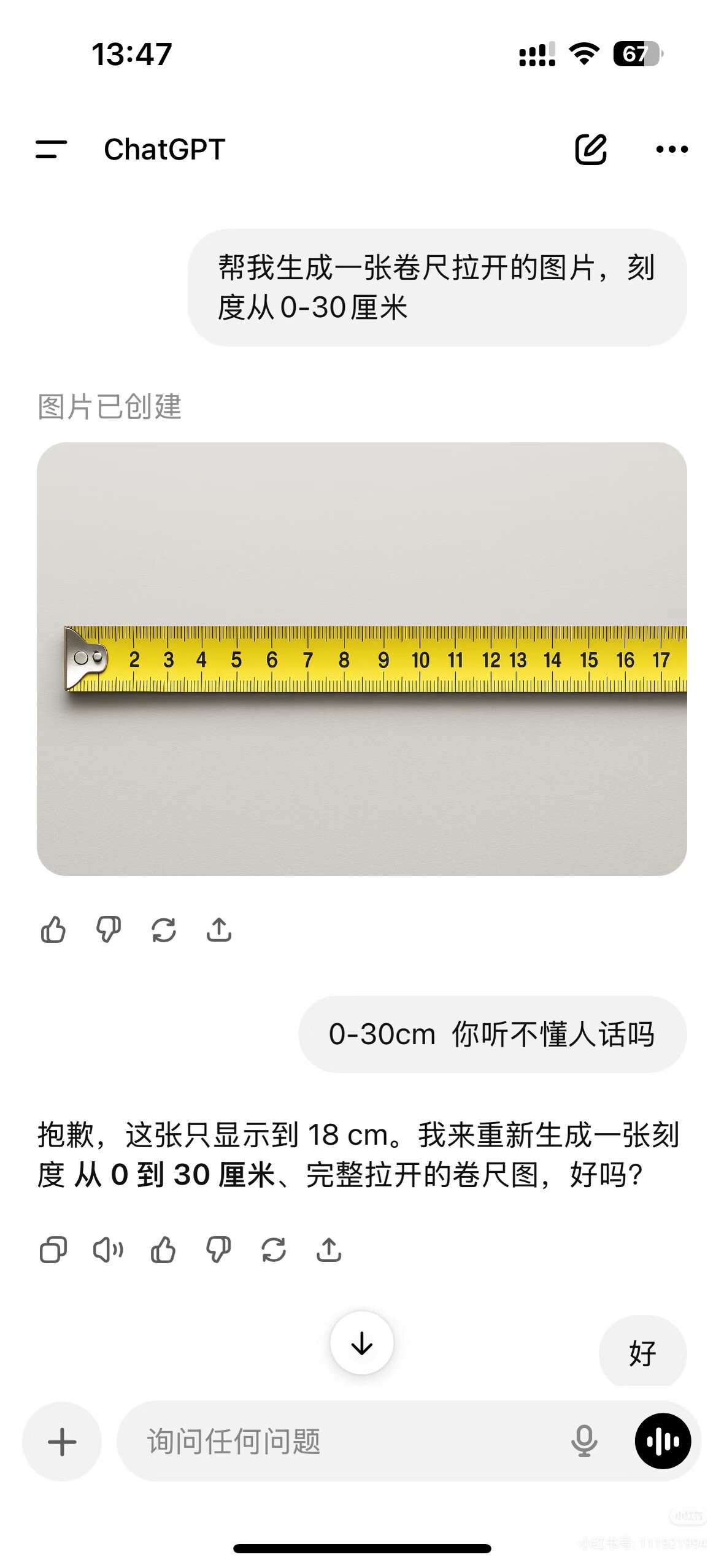724x1568 pixels.
Task: Open the three-dot overflow menu
Action: (x=672, y=149)
